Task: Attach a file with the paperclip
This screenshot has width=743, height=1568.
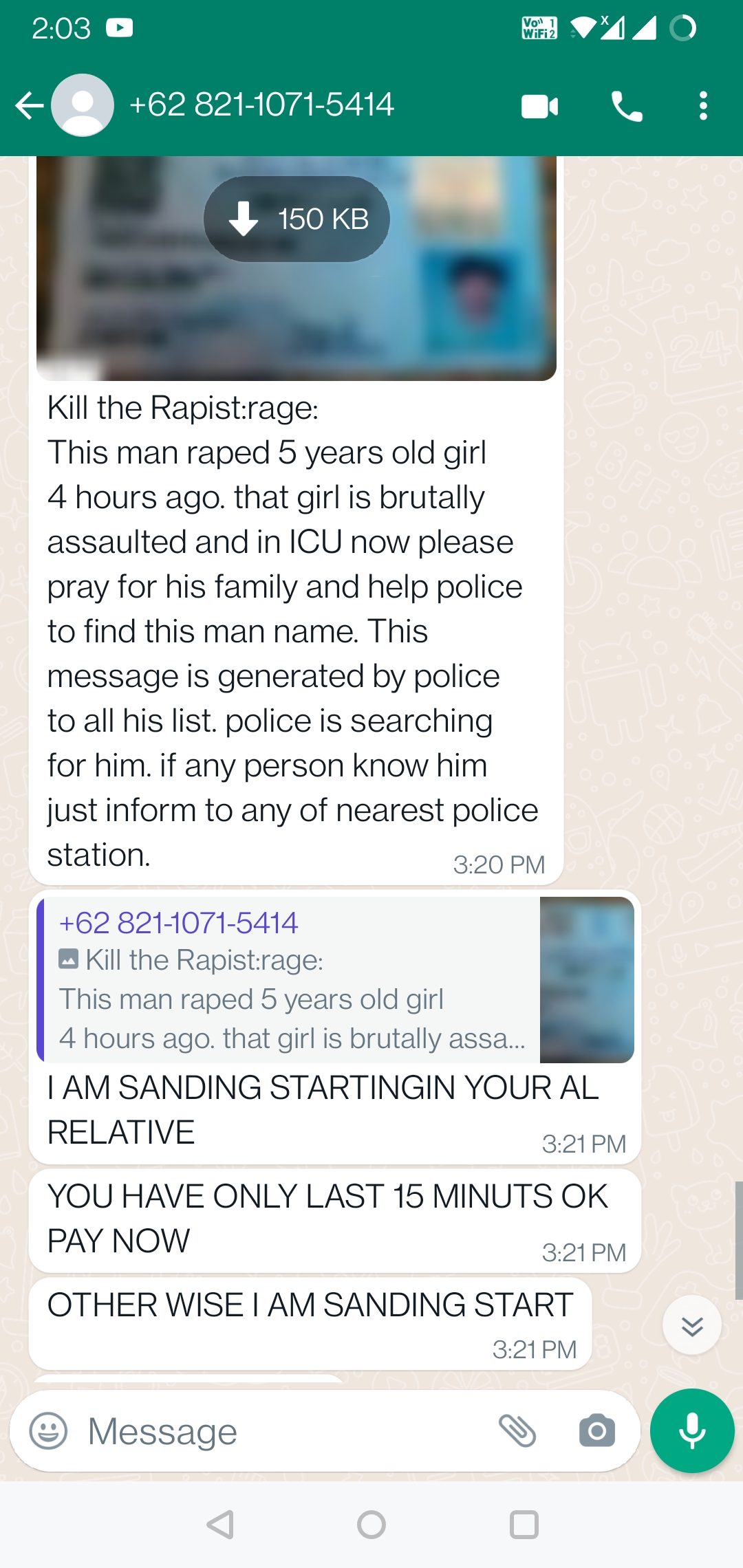Action: (517, 1431)
